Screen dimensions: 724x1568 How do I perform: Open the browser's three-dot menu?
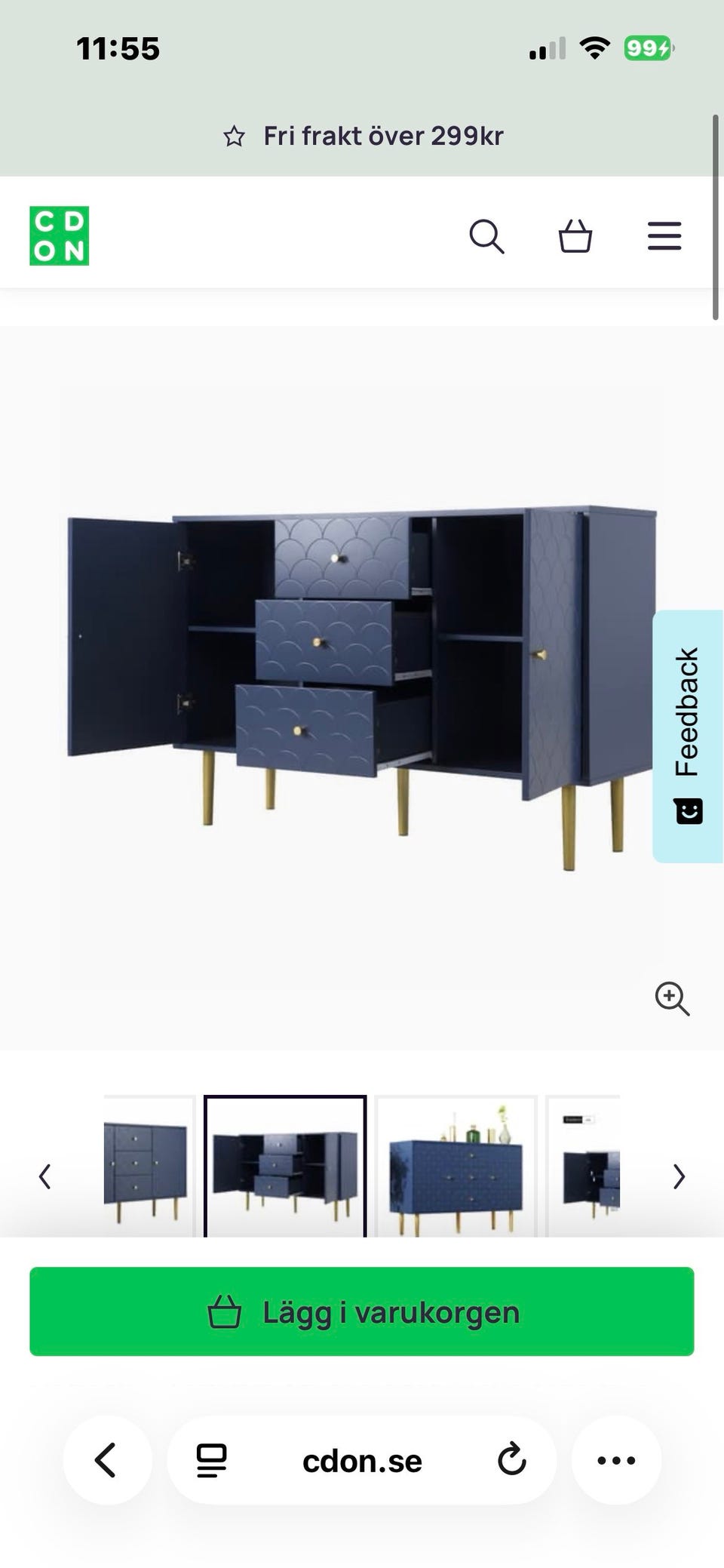[616, 1460]
